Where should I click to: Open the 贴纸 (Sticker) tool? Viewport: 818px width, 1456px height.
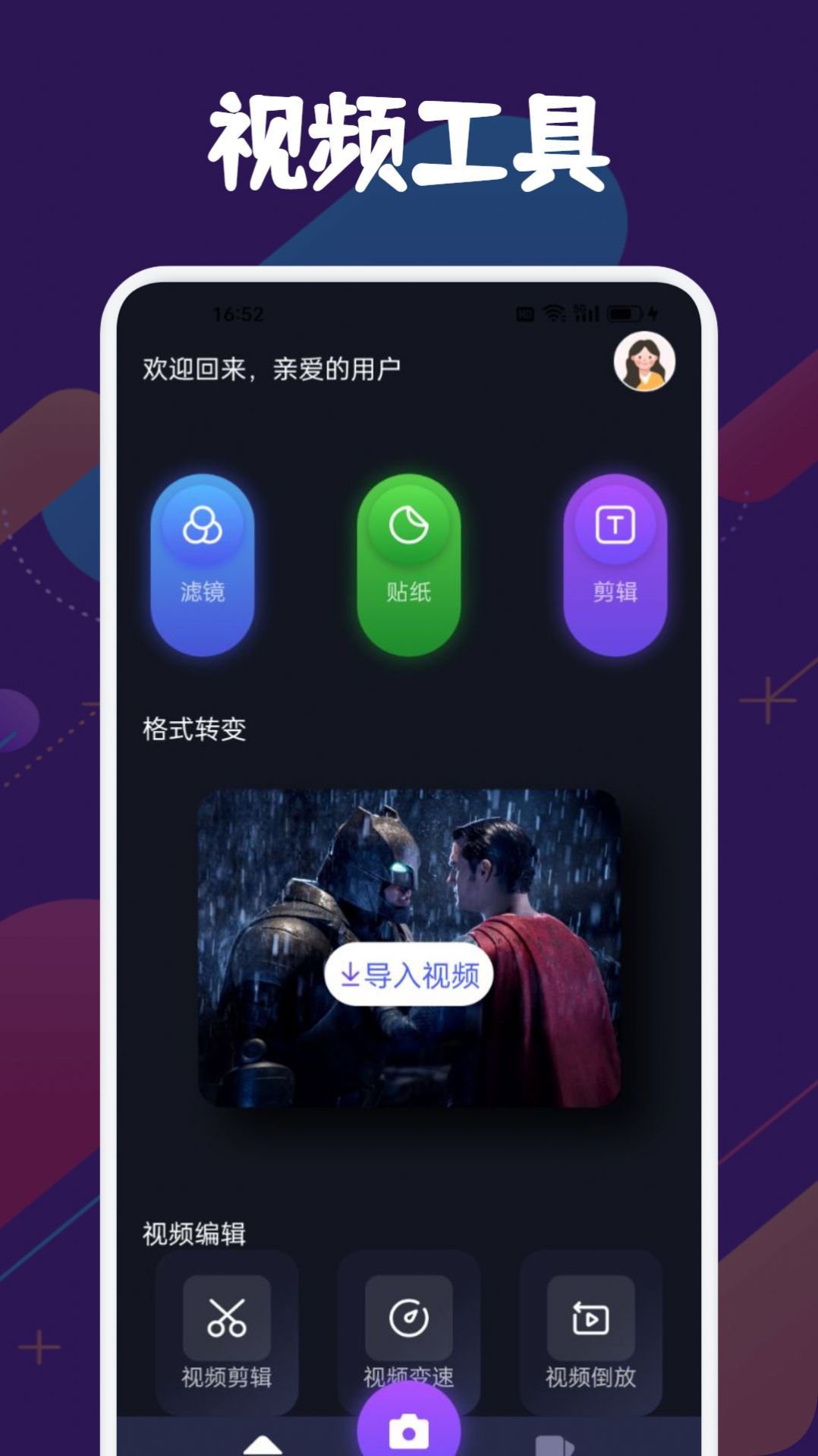(x=408, y=525)
